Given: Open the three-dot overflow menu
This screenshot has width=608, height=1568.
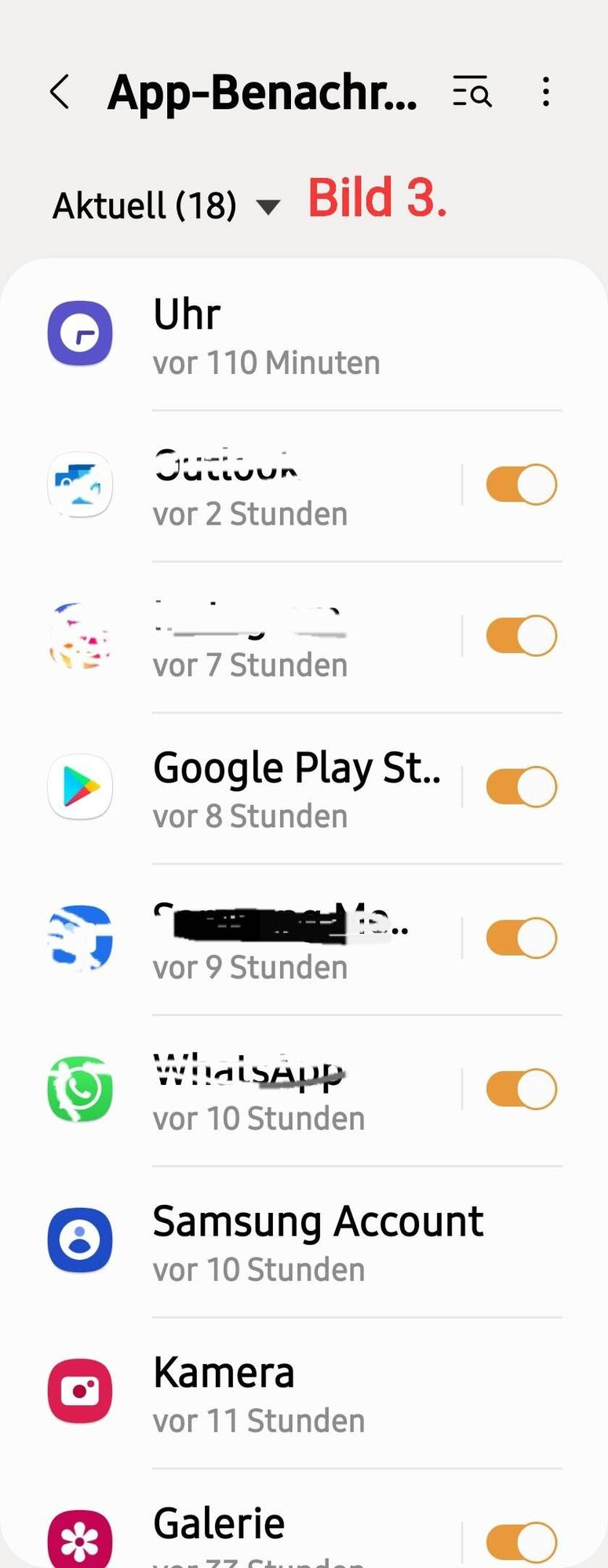Looking at the screenshot, I should pos(546,93).
